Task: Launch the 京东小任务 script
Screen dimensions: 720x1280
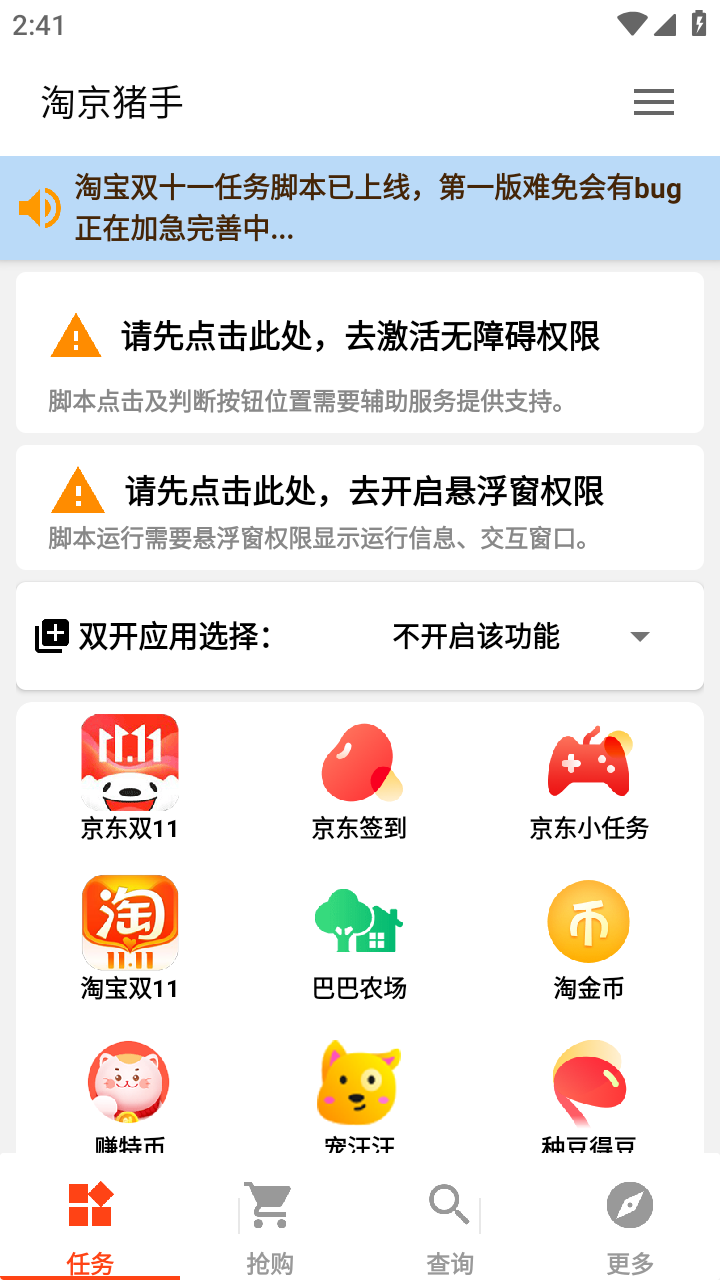Action: (589, 777)
